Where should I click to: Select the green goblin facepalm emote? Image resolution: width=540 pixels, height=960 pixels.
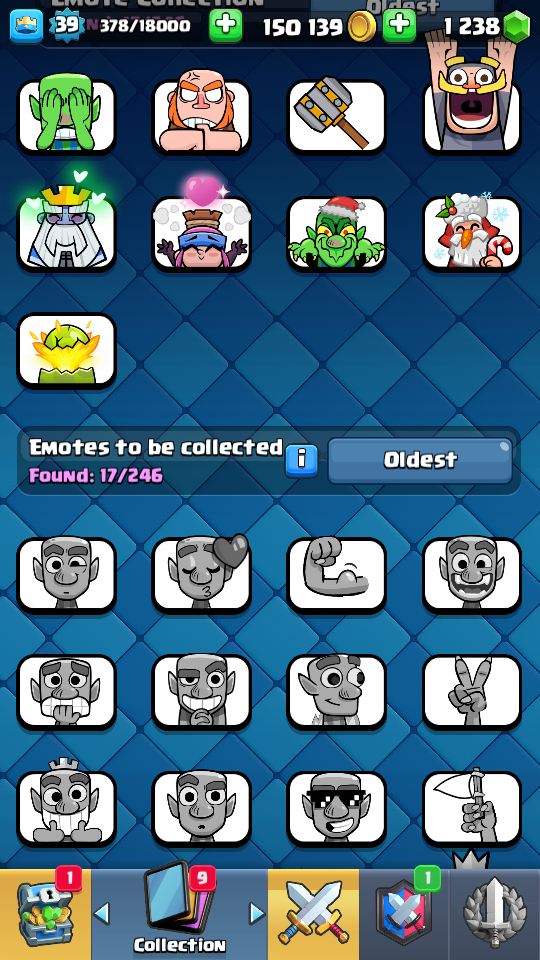click(x=66, y=116)
